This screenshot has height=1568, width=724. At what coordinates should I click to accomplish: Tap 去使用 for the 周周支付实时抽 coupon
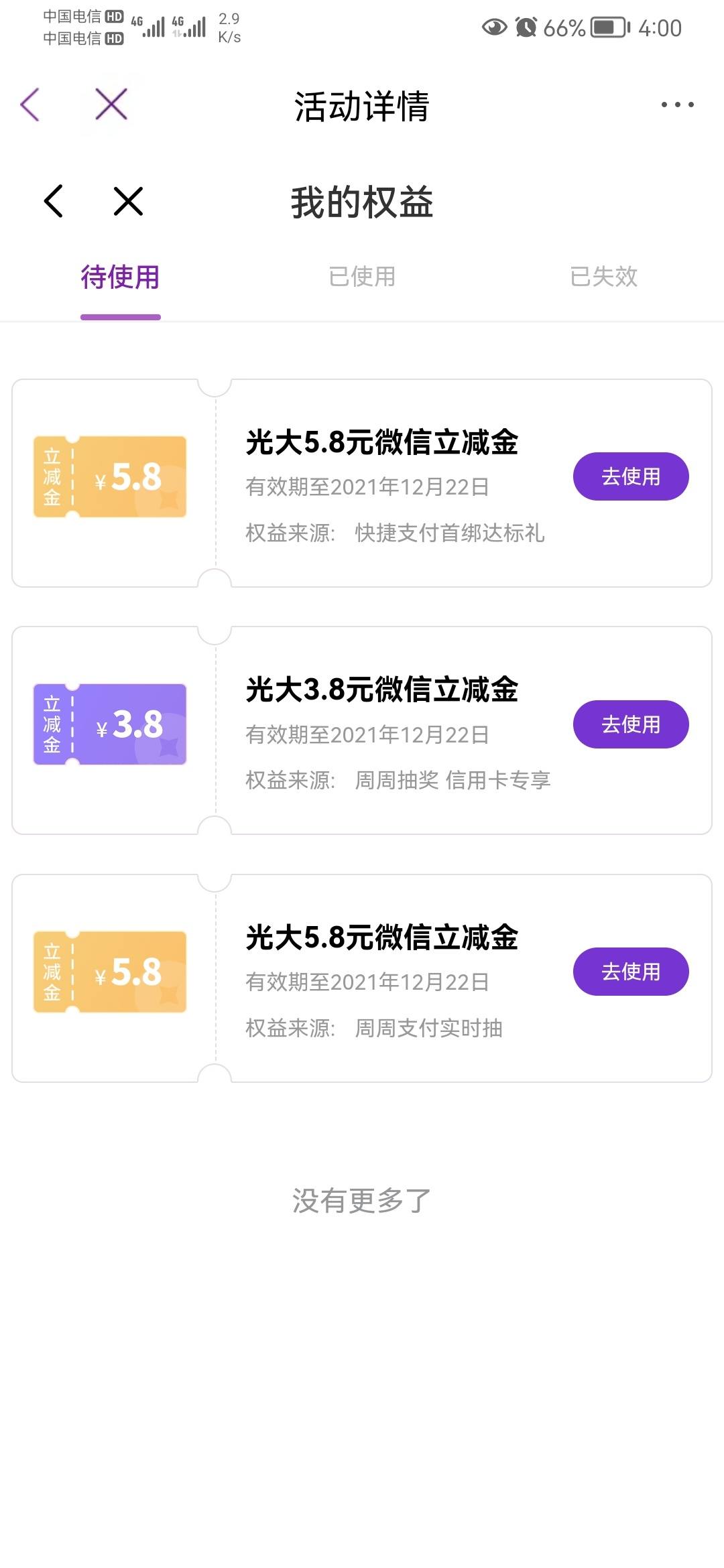(631, 972)
